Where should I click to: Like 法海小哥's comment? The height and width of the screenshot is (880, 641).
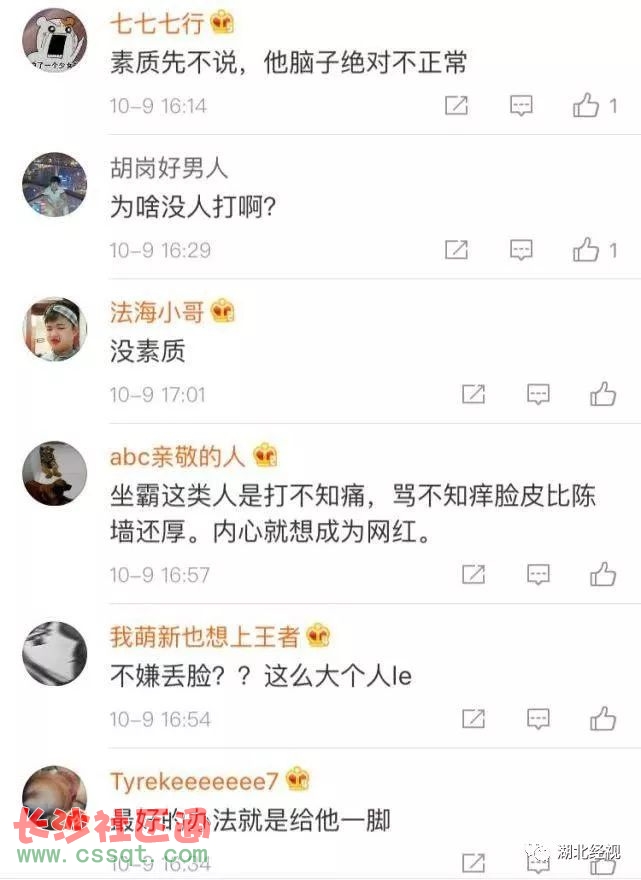(603, 394)
